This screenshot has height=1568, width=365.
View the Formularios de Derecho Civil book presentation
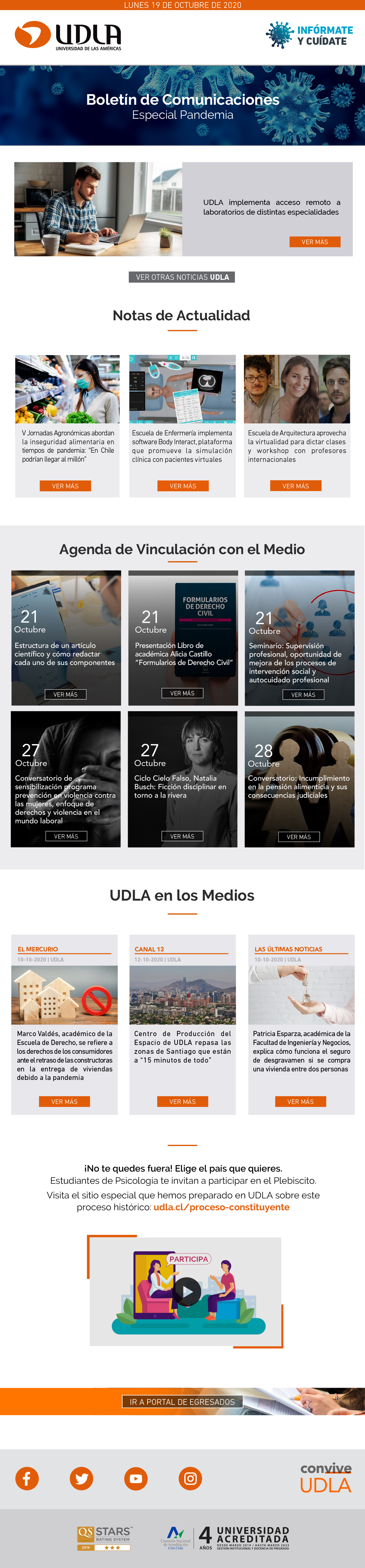point(182,693)
